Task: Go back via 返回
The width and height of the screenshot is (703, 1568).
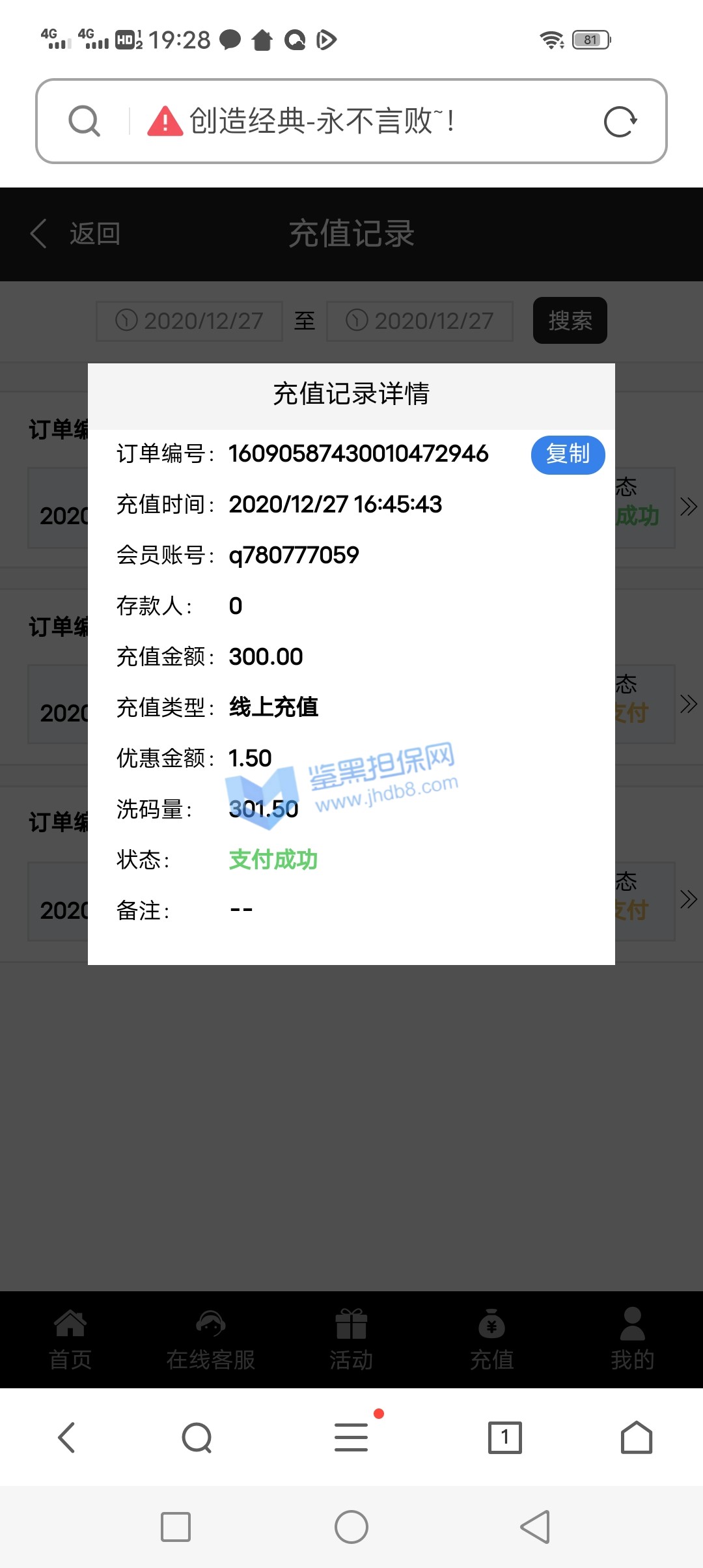Action: (x=76, y=234)
